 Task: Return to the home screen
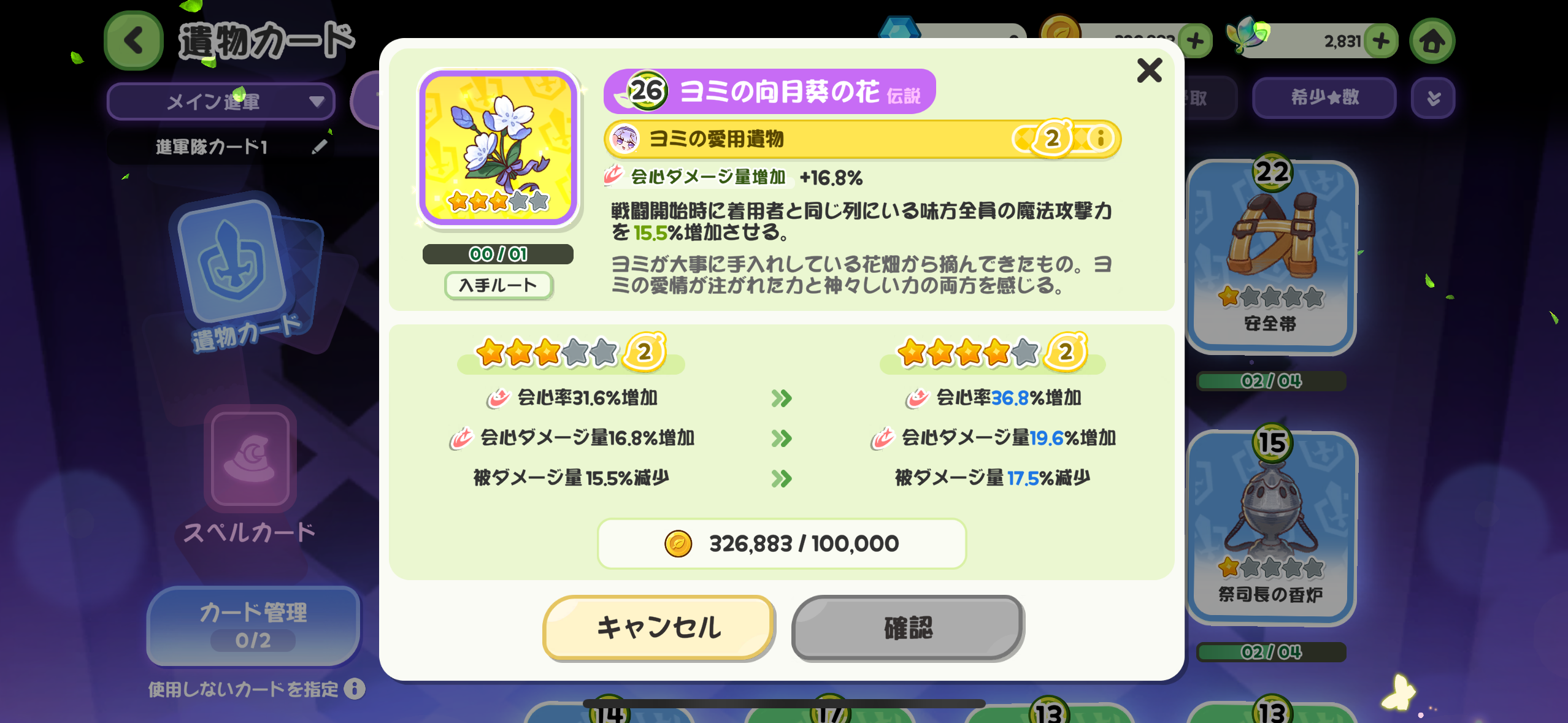pos(1432,41)
